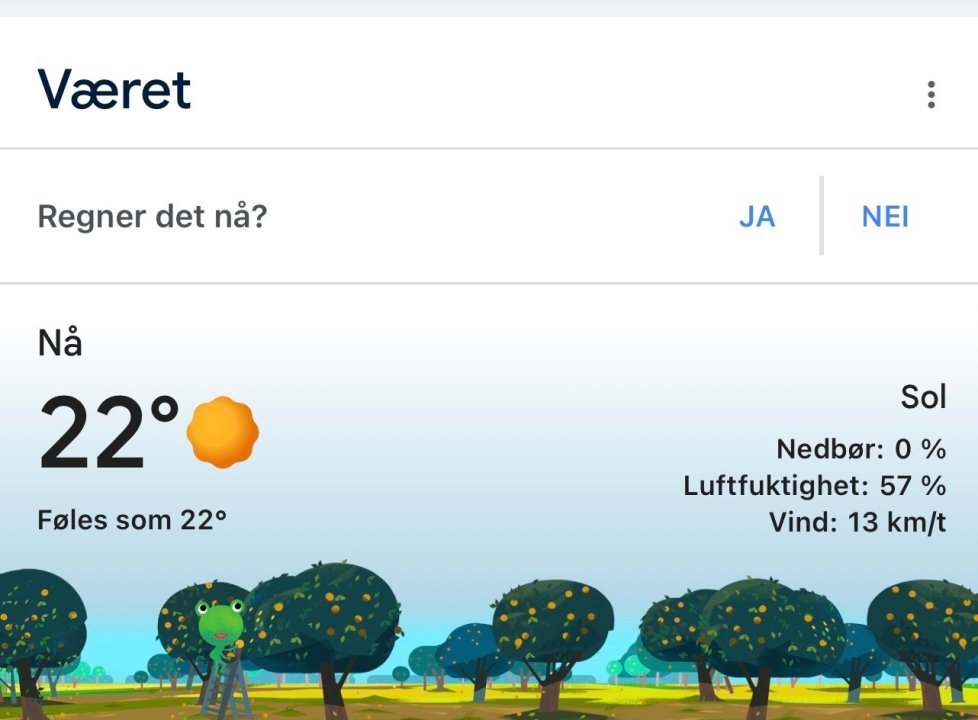Answer NEI to Regner det nå
The height and width of the screenshot is (720, 978).
pos(885,217)
